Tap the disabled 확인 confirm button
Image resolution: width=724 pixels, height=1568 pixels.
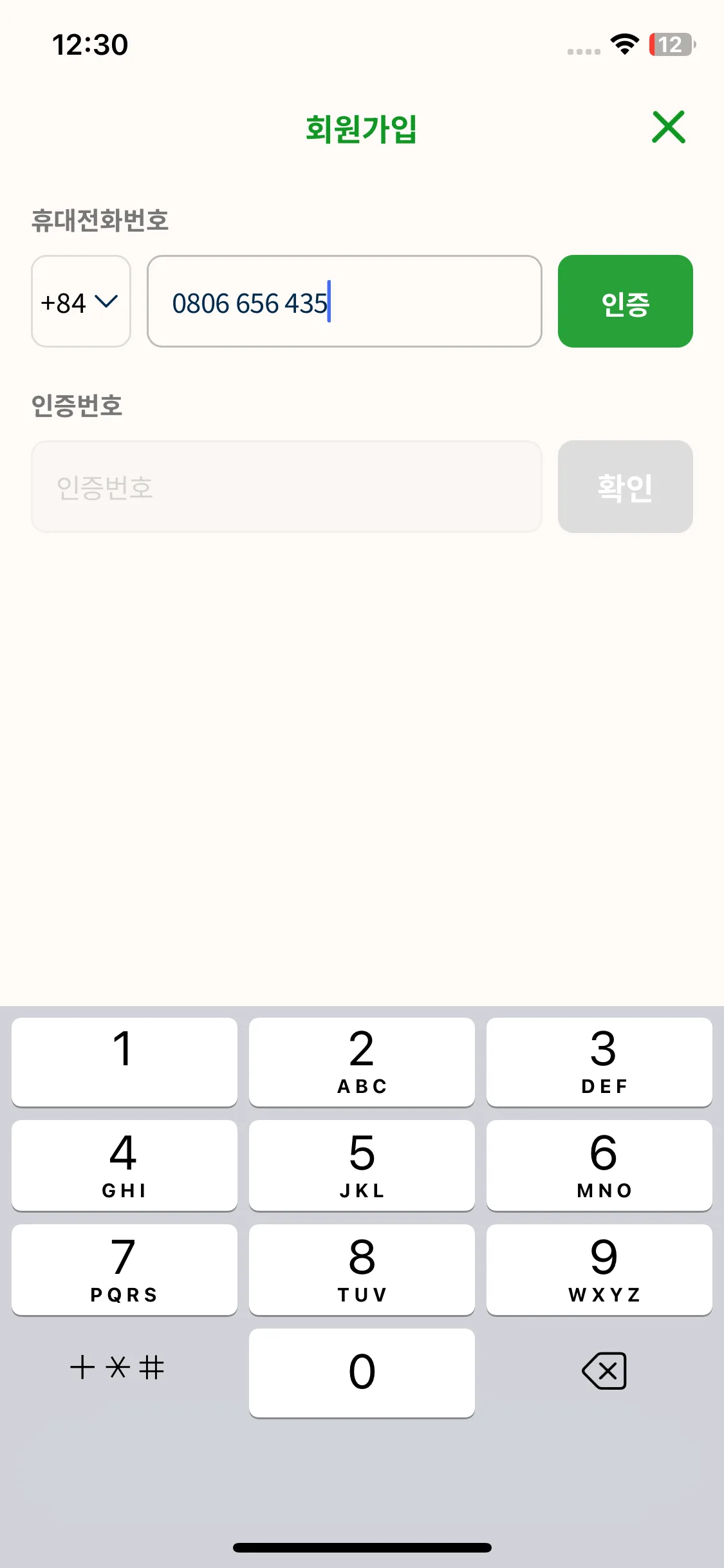click(625, 487)
